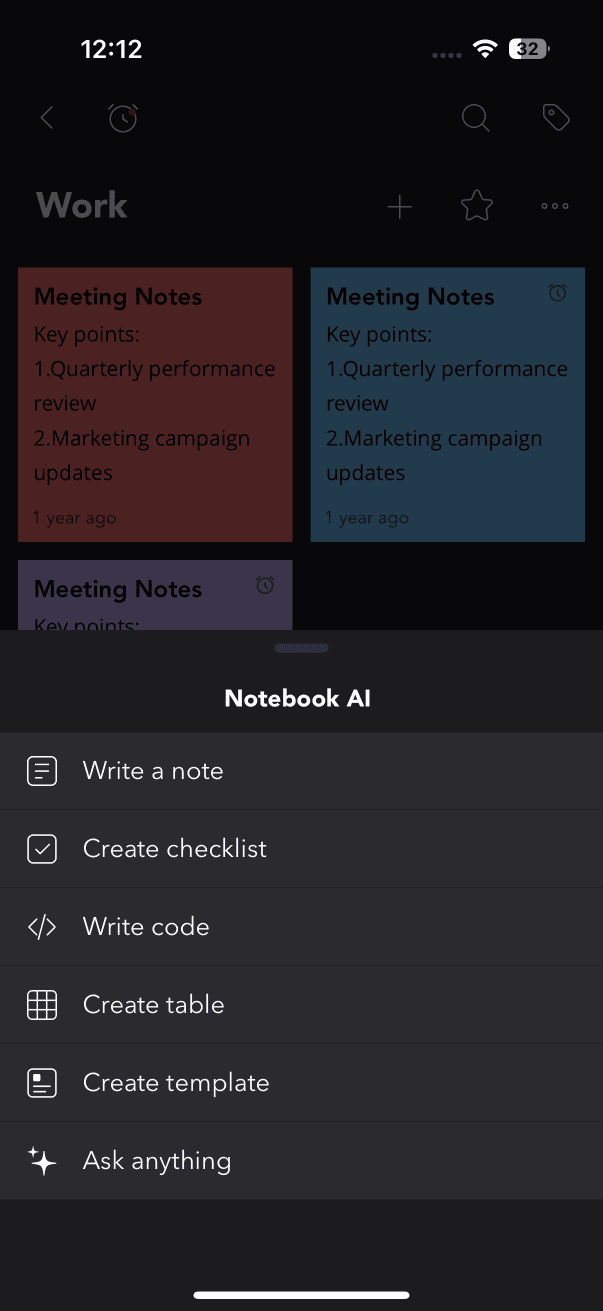Tap the sheet grabber handle
603x1311 pixels.
coord(301,648)
